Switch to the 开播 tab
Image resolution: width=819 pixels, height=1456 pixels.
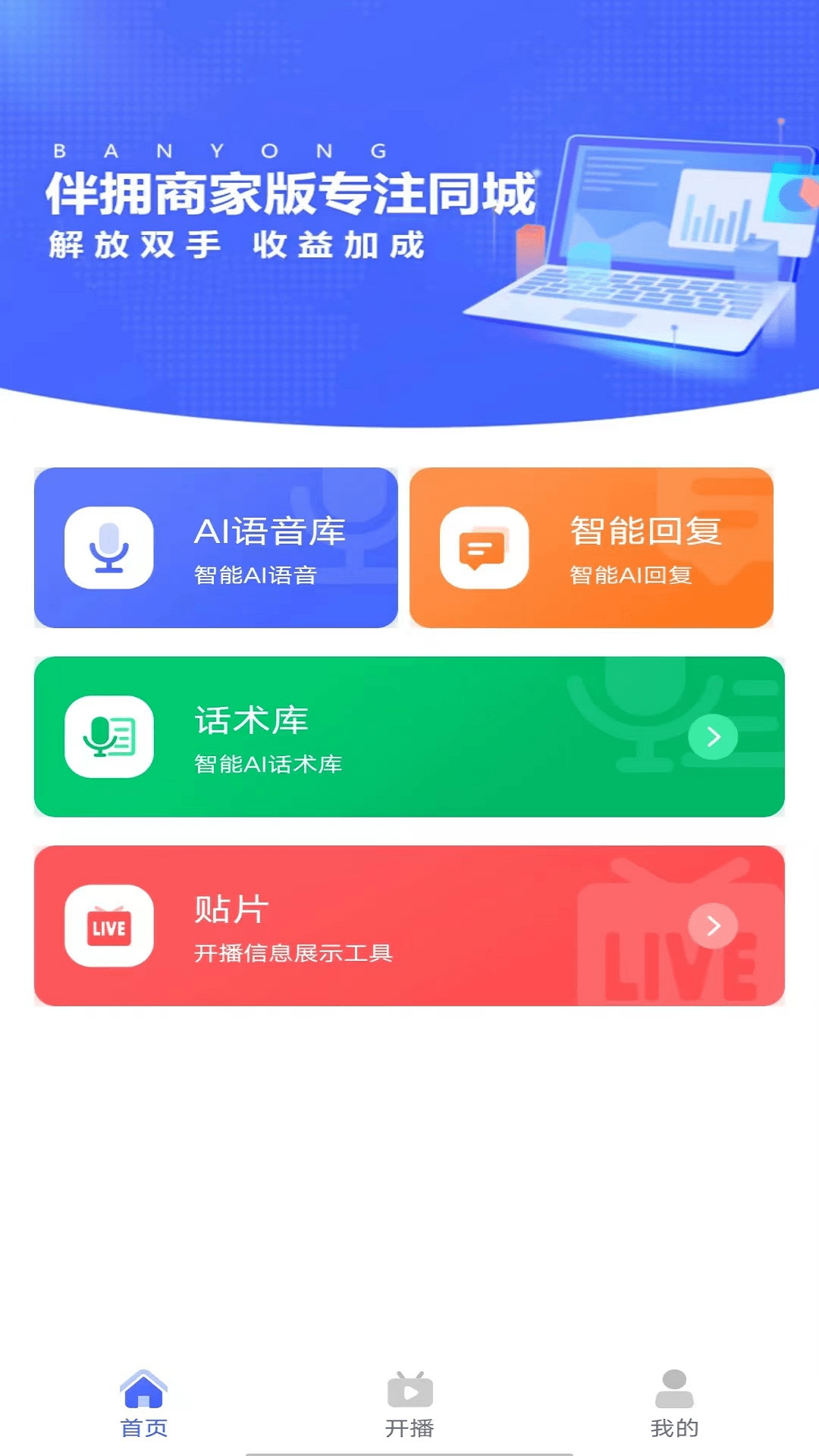pyautogui.click(x=409, y=1404)
